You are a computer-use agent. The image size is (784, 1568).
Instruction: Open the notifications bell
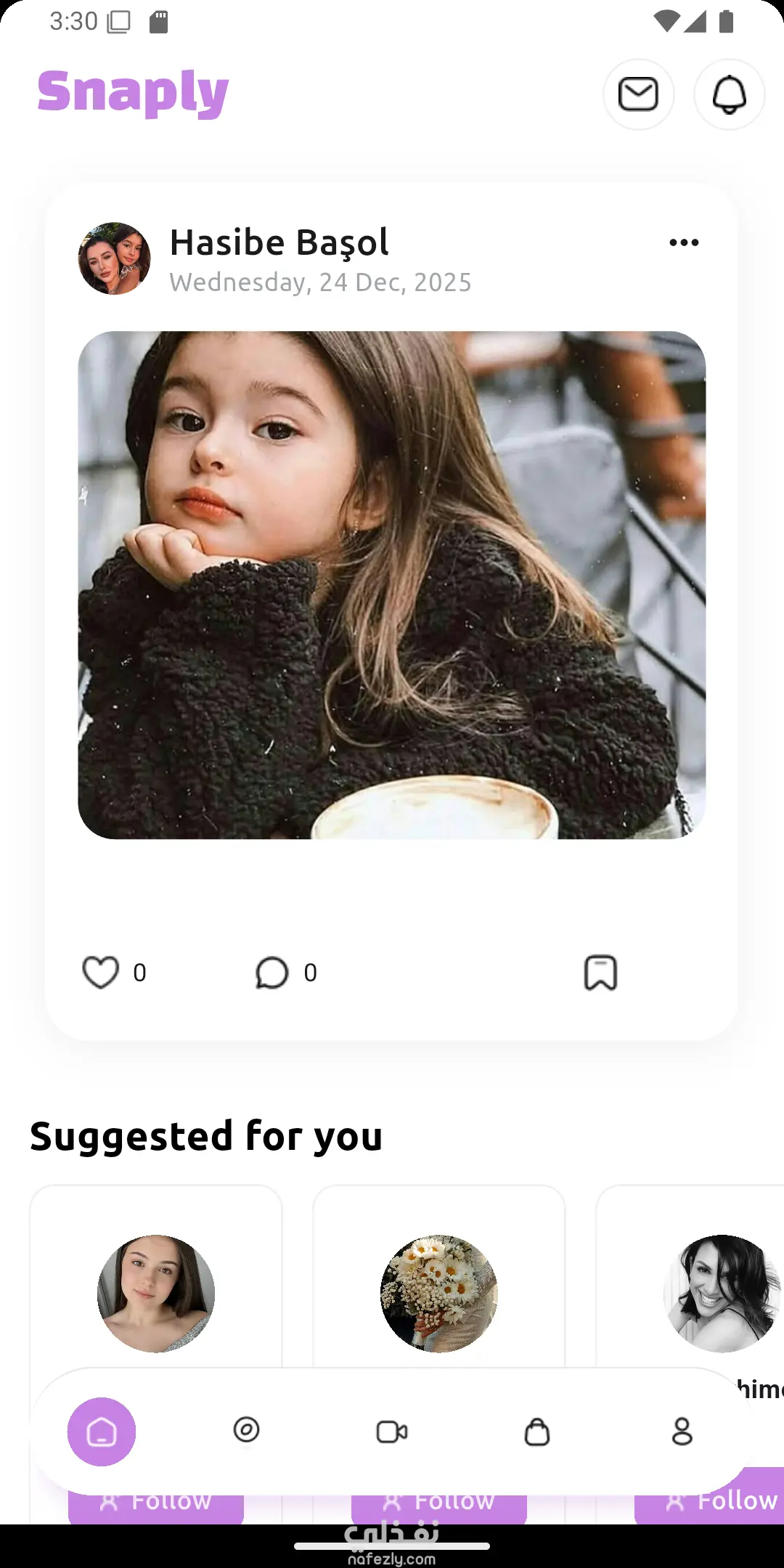pos(729,94)
